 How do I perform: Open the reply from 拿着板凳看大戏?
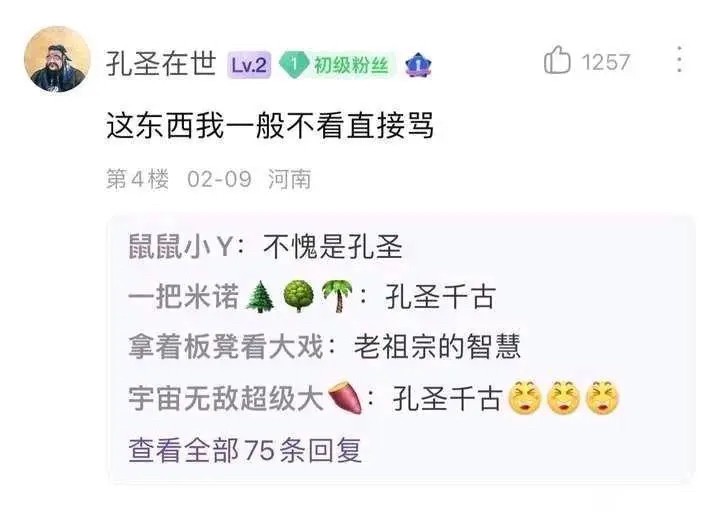(324, 347)
